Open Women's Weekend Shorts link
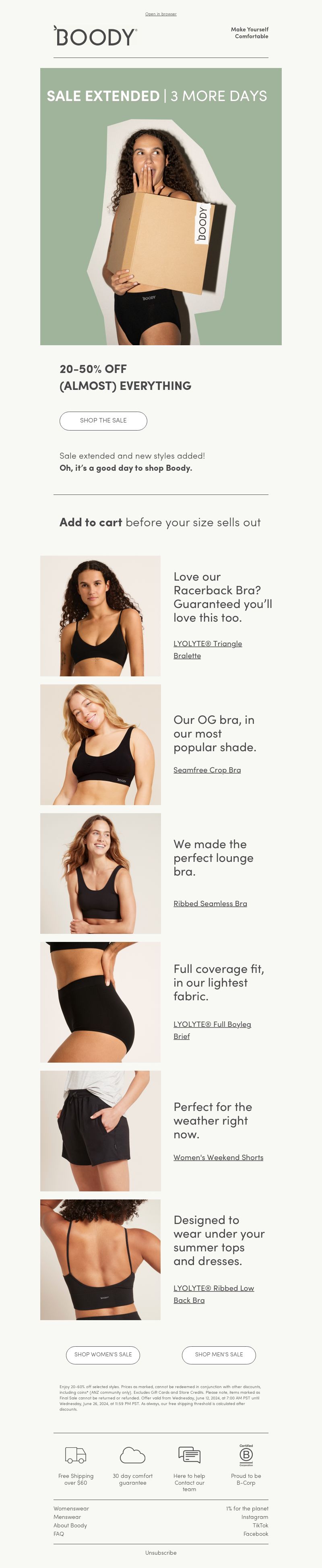 tap(218, 1158)
